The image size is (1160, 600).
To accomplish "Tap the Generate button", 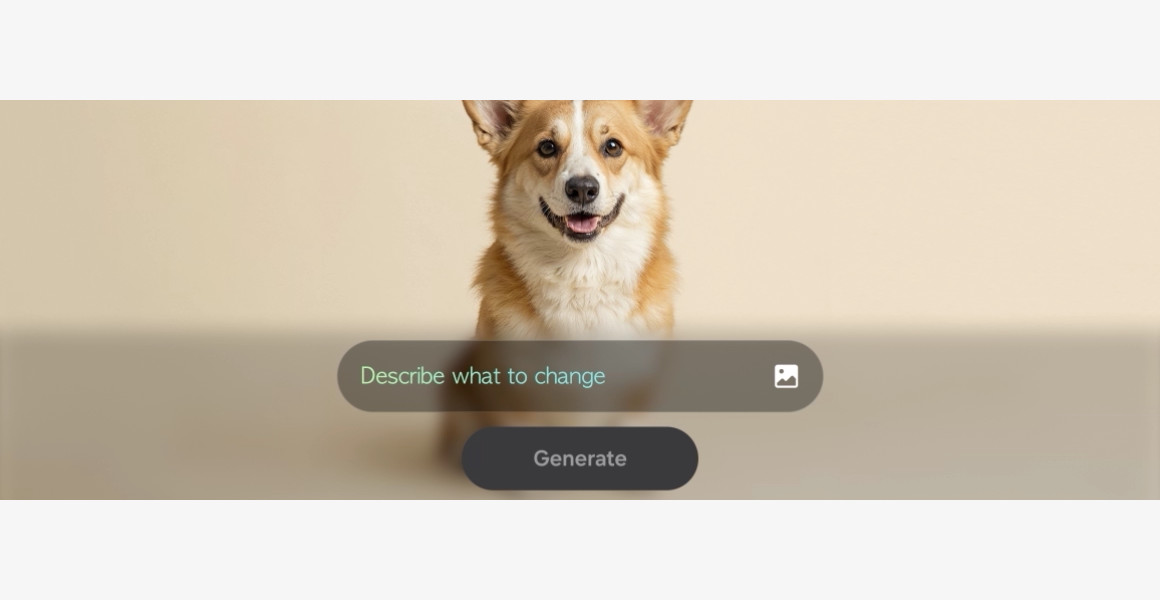I will (579, 459).
